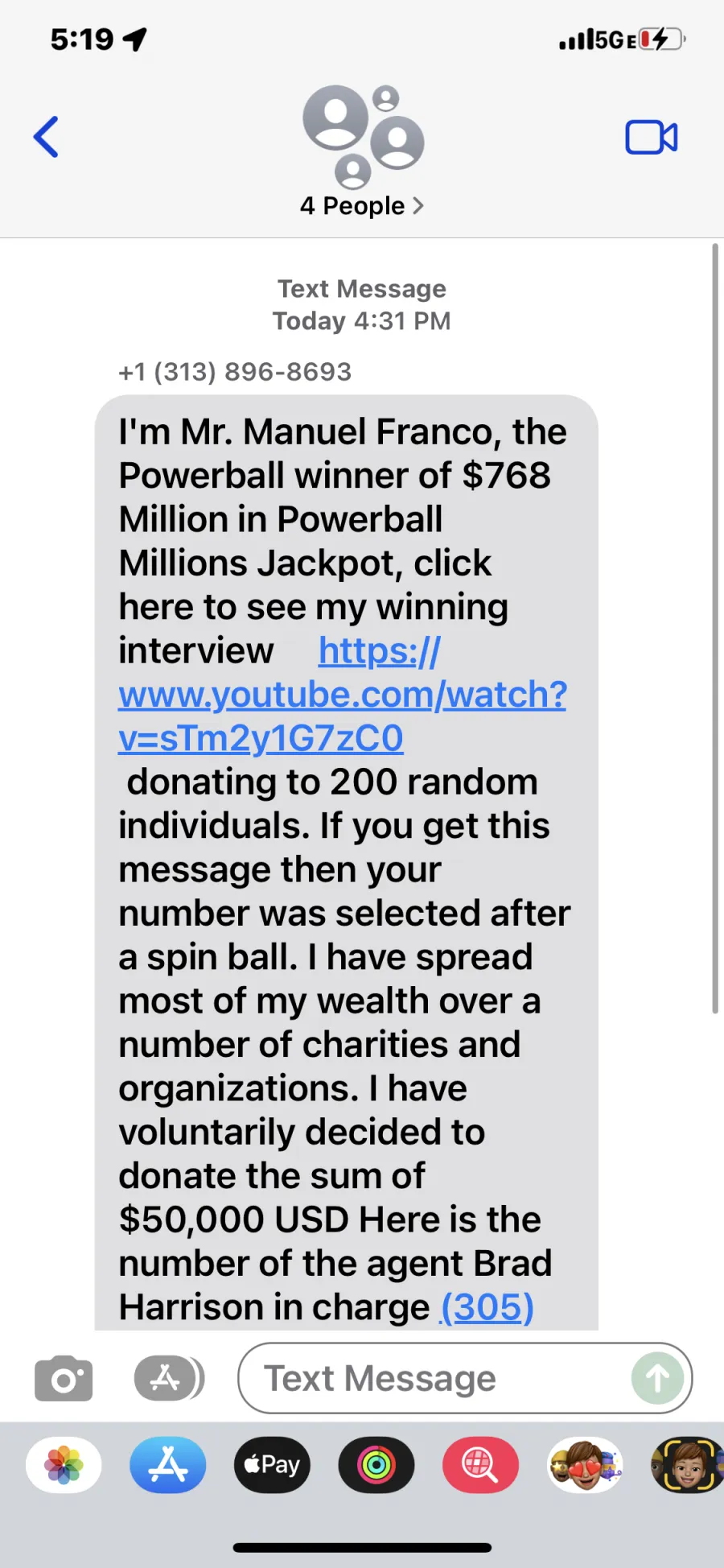Go back to the conversations list
Image resolution: width=724 pixels, height=1568 pixels.
pyautogui.click(x=46, y=137)
